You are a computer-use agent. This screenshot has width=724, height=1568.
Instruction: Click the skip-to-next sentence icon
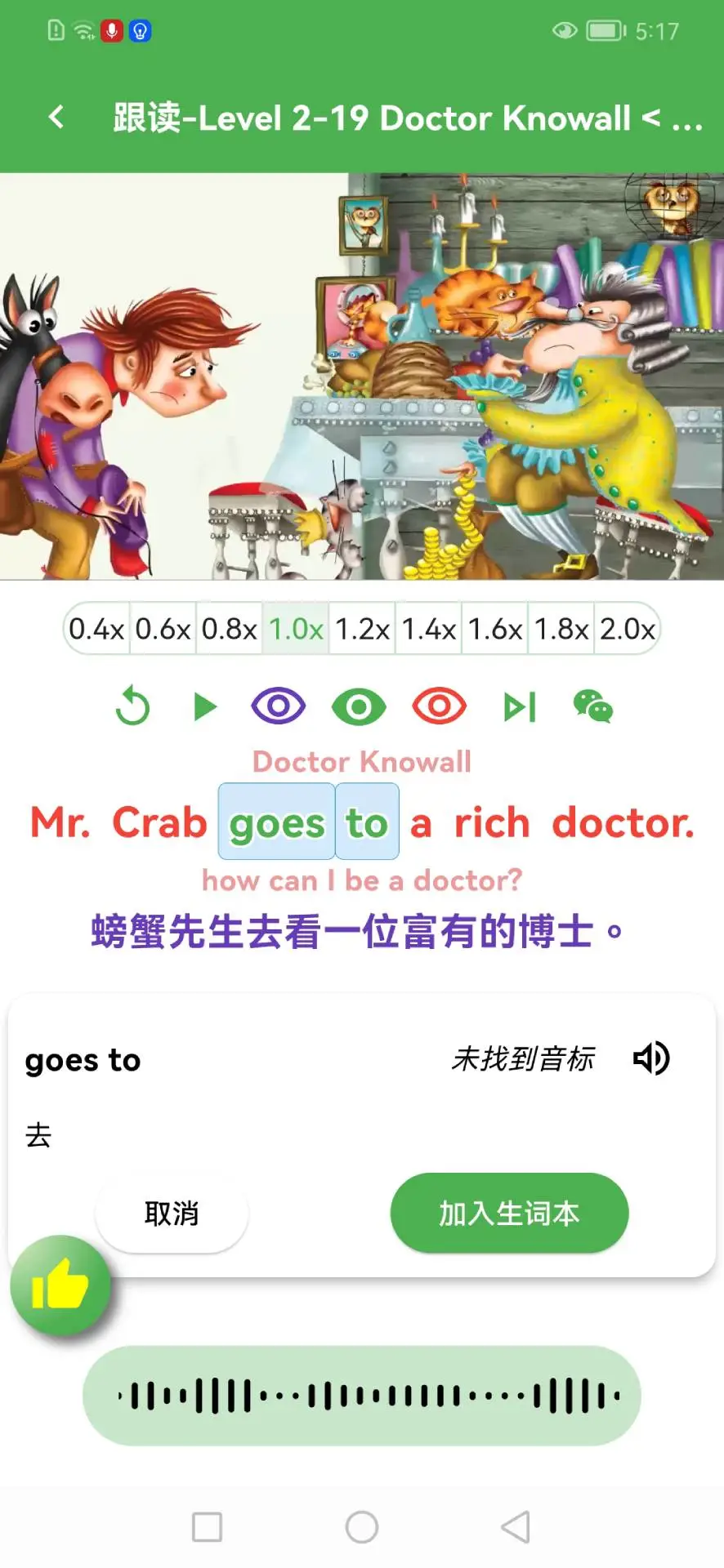521,706
